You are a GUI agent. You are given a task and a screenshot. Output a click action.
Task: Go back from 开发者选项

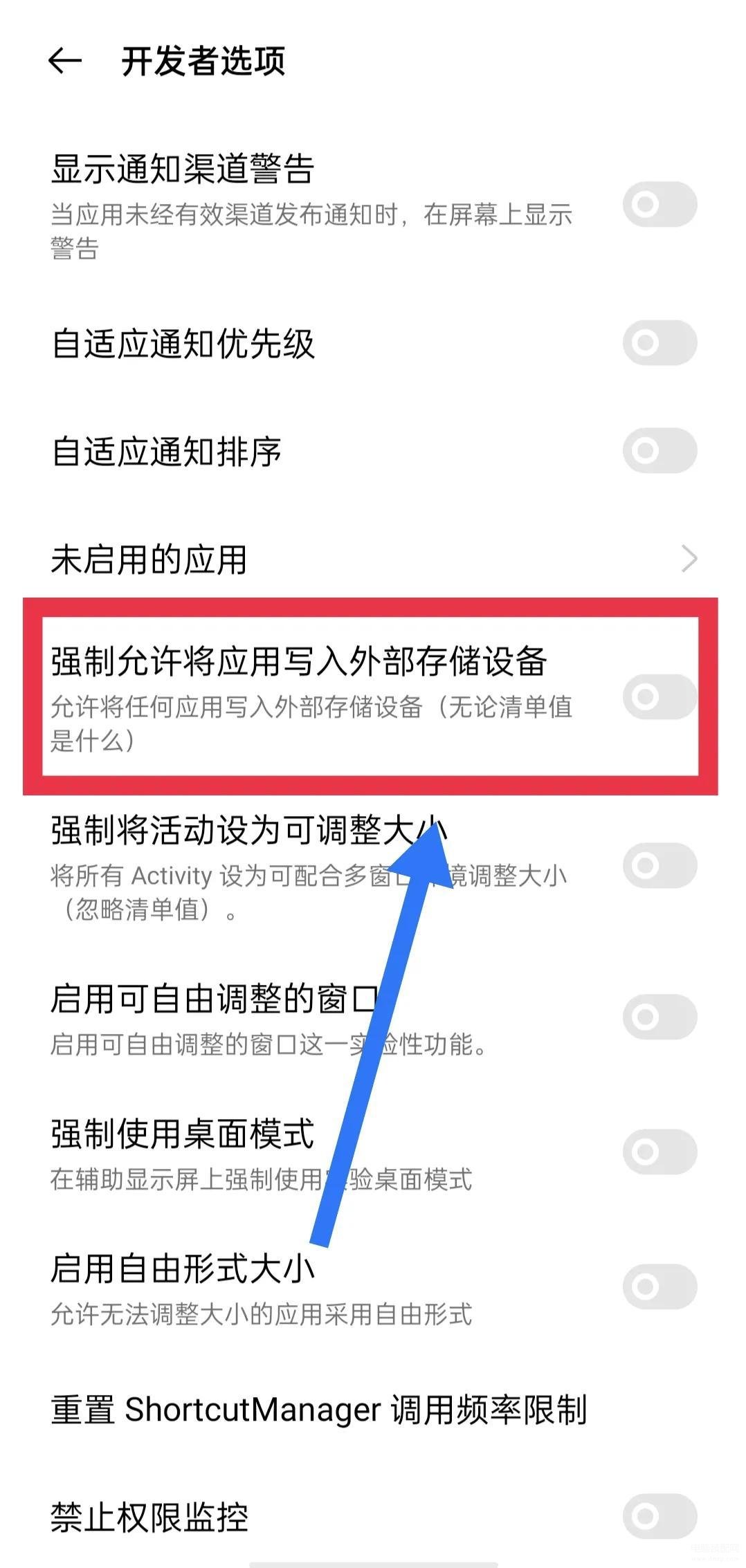coord(65,61)
